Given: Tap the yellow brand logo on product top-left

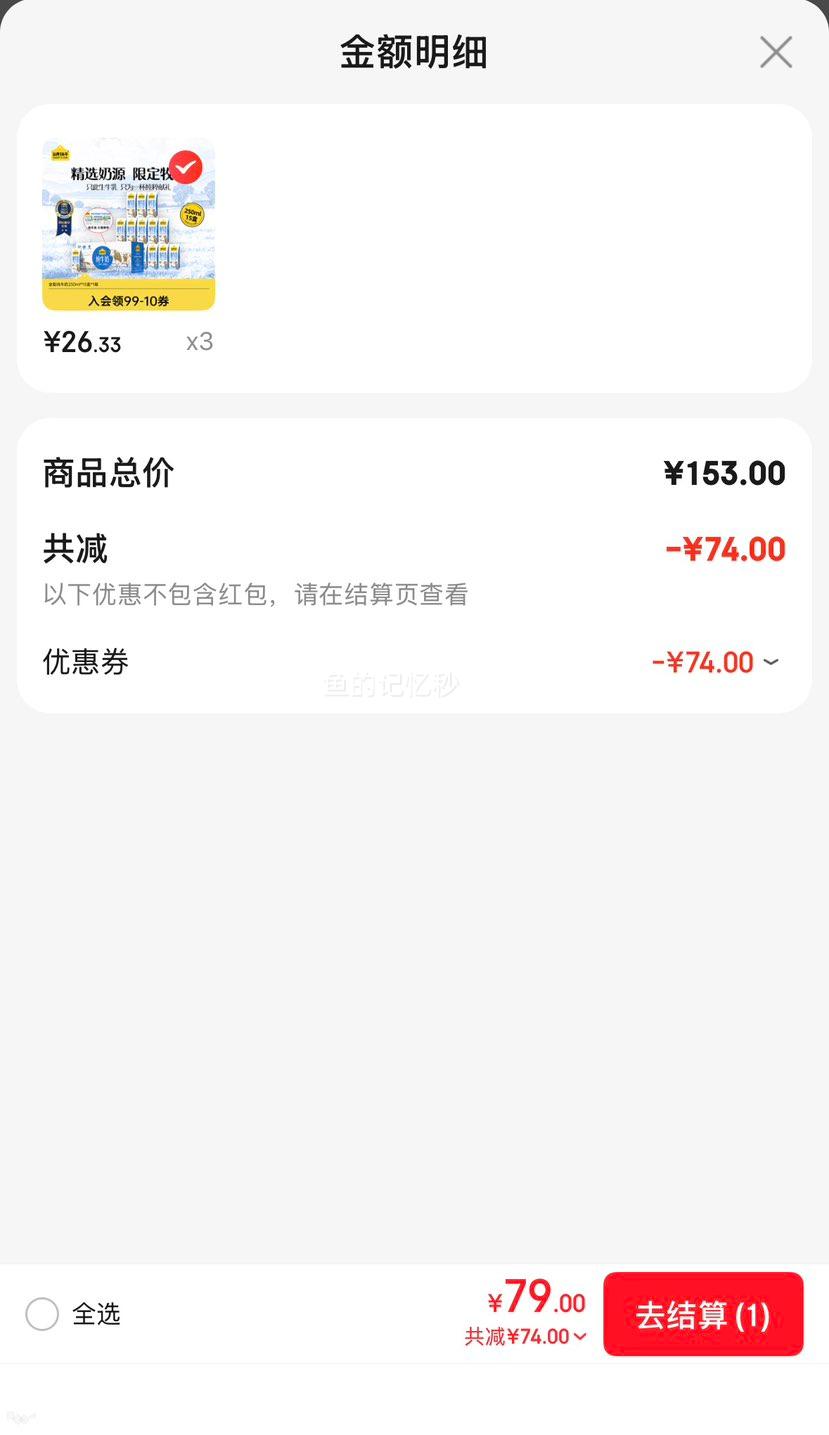Looking at the screenshot, I should [x=62, y=152].
